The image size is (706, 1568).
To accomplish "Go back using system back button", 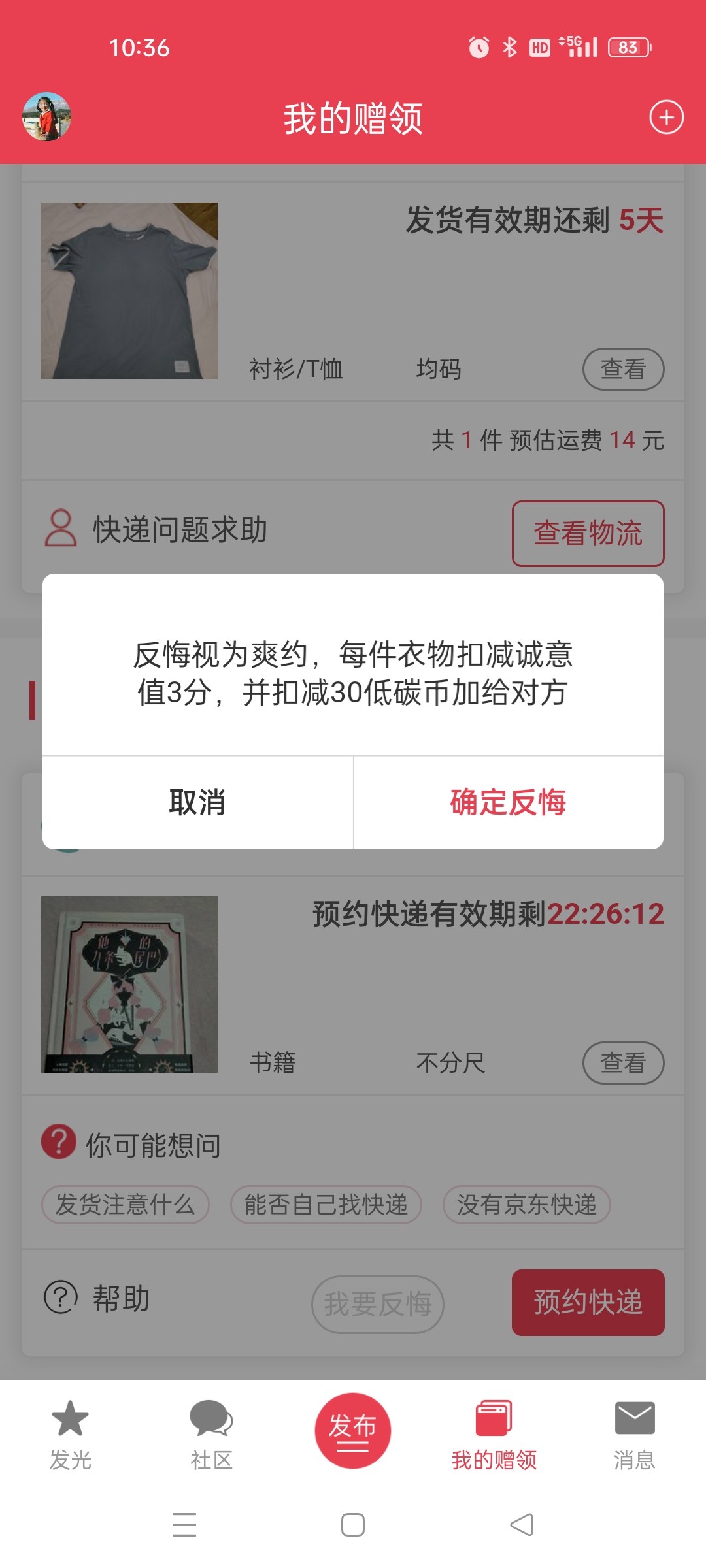I will [522, 1525].
